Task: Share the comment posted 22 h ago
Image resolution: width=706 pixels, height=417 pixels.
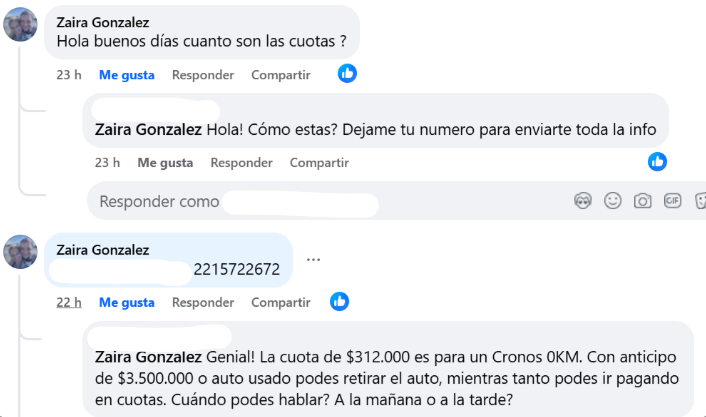Action: click(x=280, y=302)
